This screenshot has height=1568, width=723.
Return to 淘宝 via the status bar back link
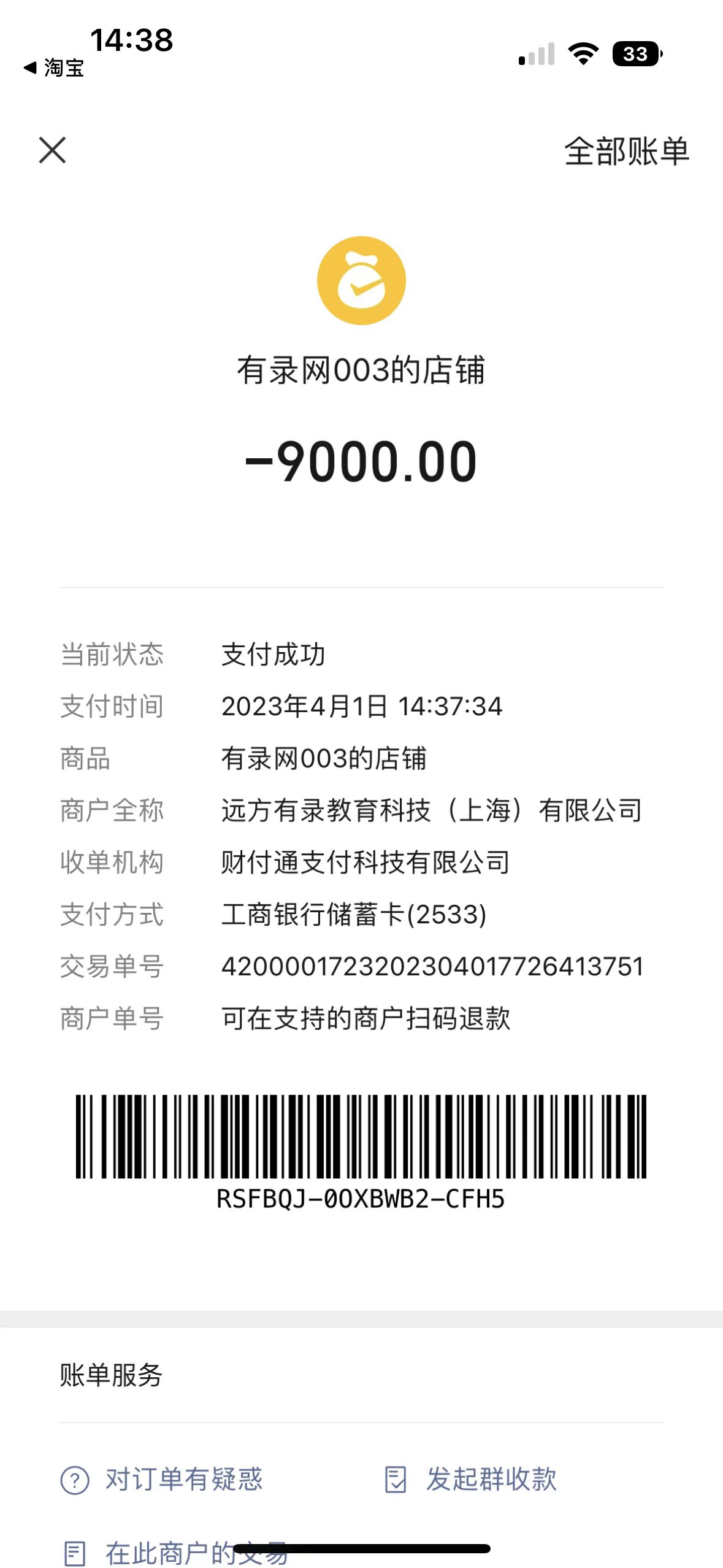tap(54, 67)
